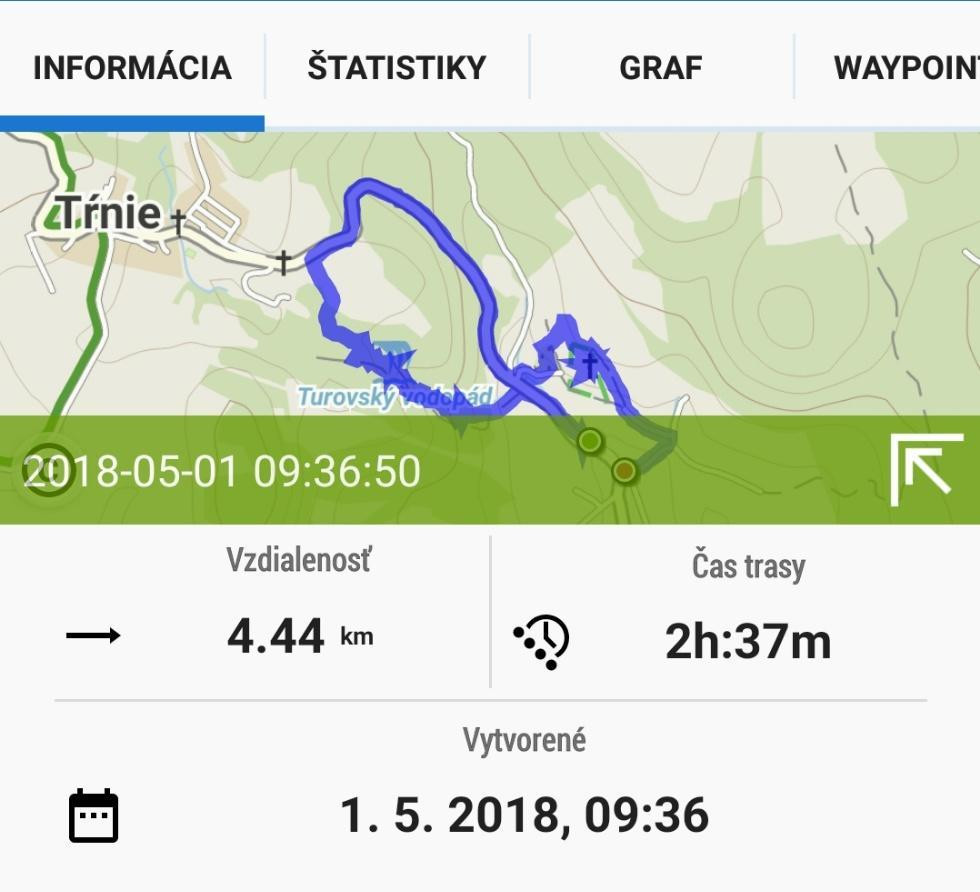Open the Graf tab
Image resolution: width=980 pixels, height=892 pixels.
point(660,68)
